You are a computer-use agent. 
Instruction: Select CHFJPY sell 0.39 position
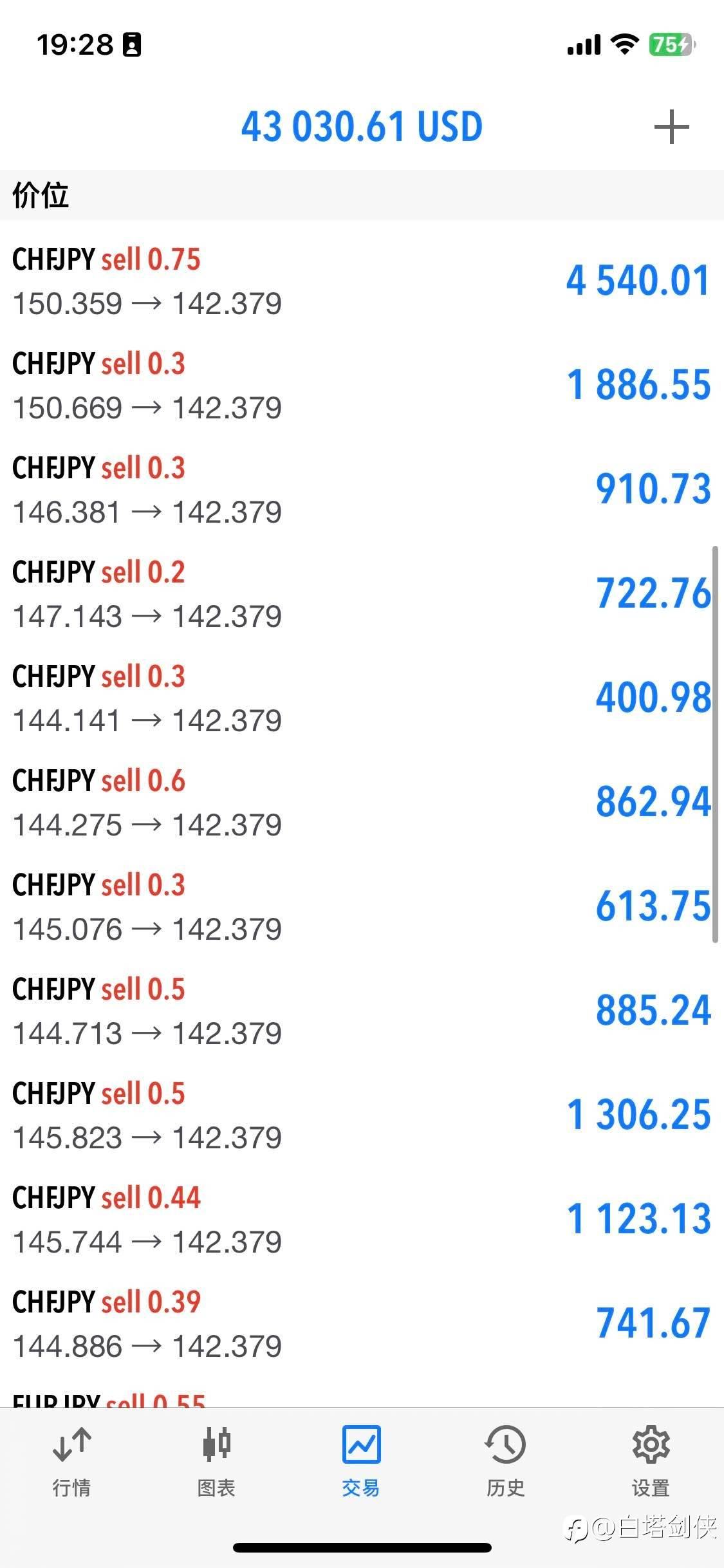[362, 1323]
